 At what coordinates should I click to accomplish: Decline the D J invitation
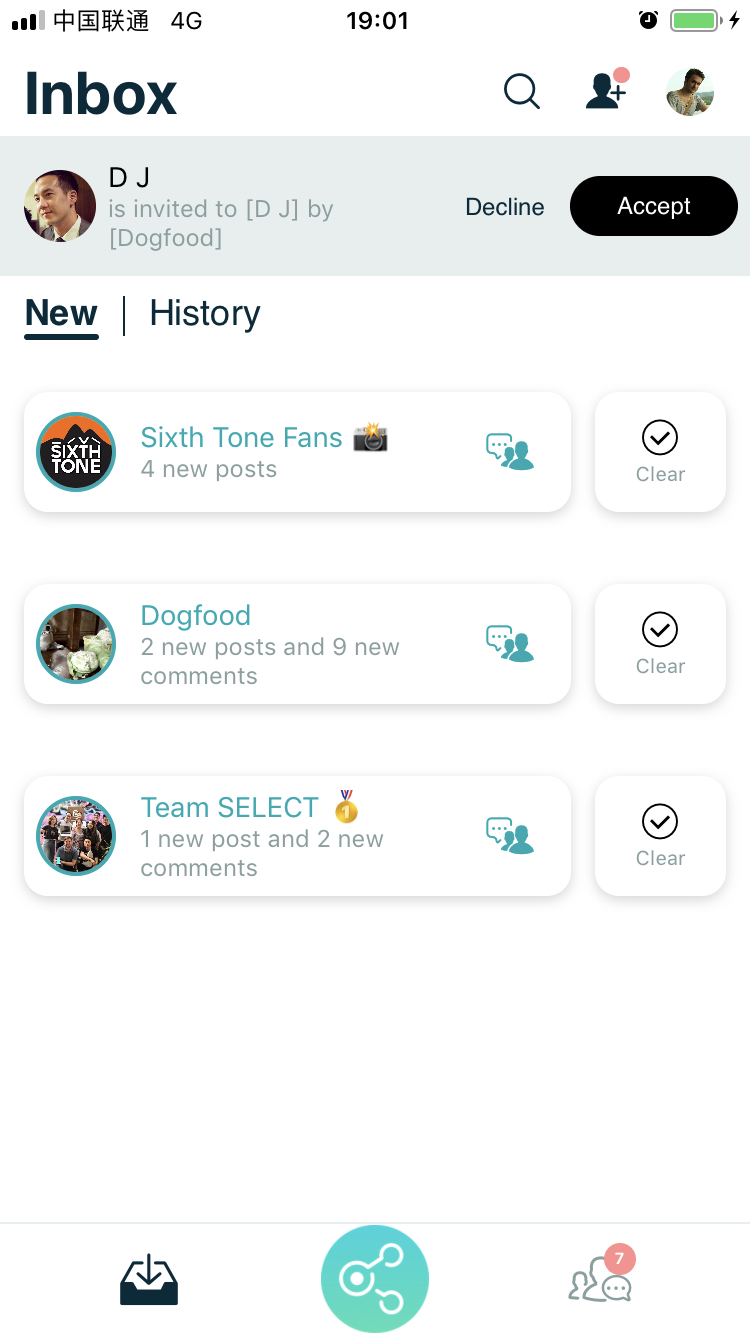point(505,207)
